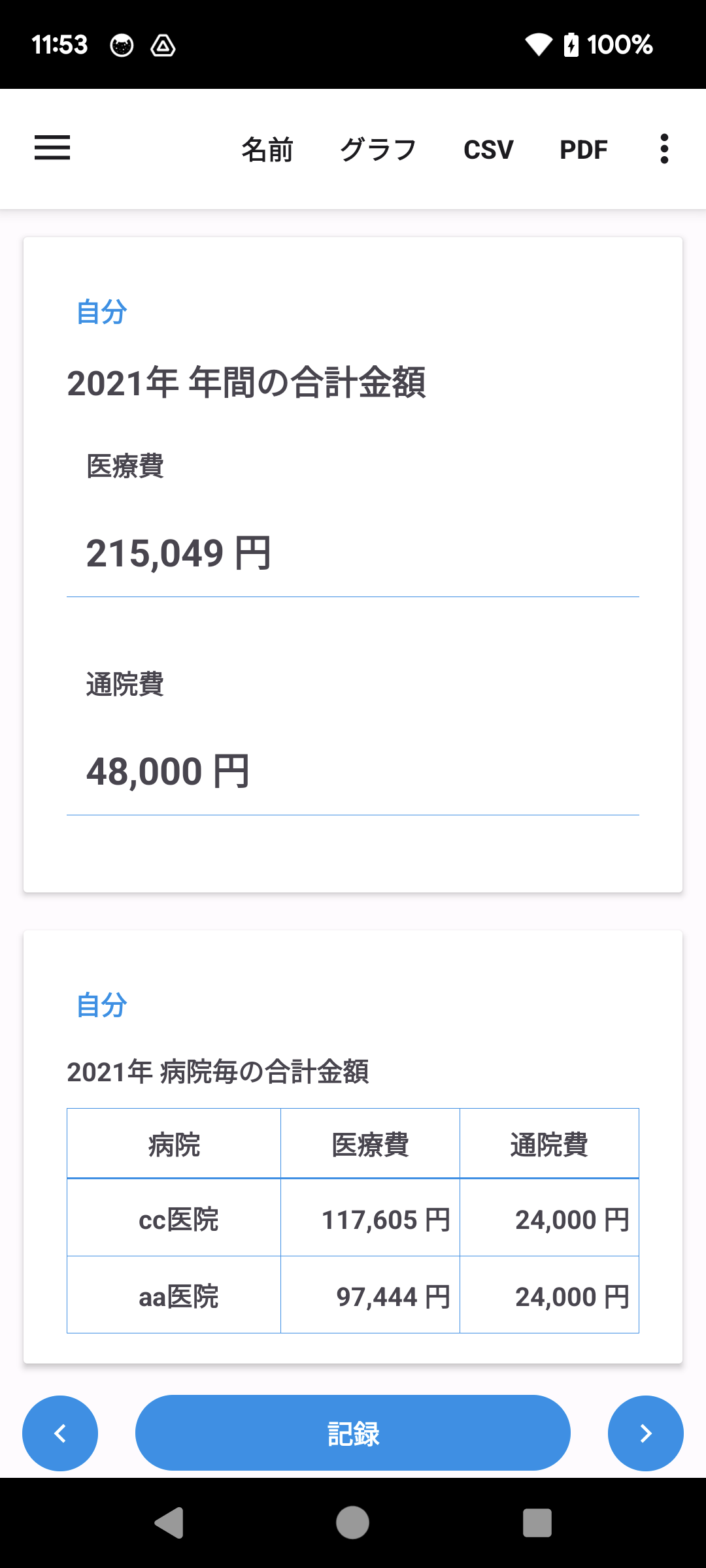Tap the system back button
The height and width of the screenshot is (1568, 706).
169,1523
